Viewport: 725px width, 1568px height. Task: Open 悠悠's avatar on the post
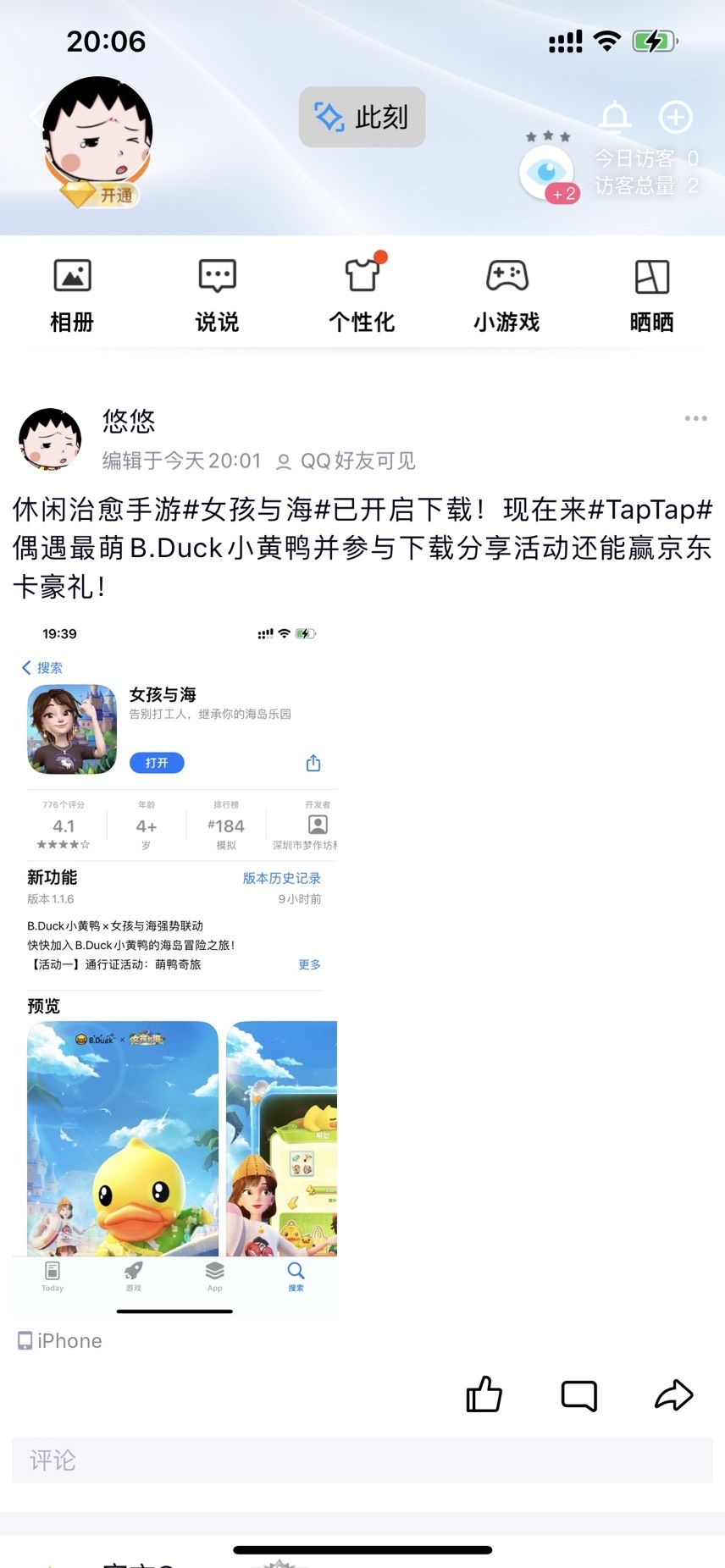50,439
